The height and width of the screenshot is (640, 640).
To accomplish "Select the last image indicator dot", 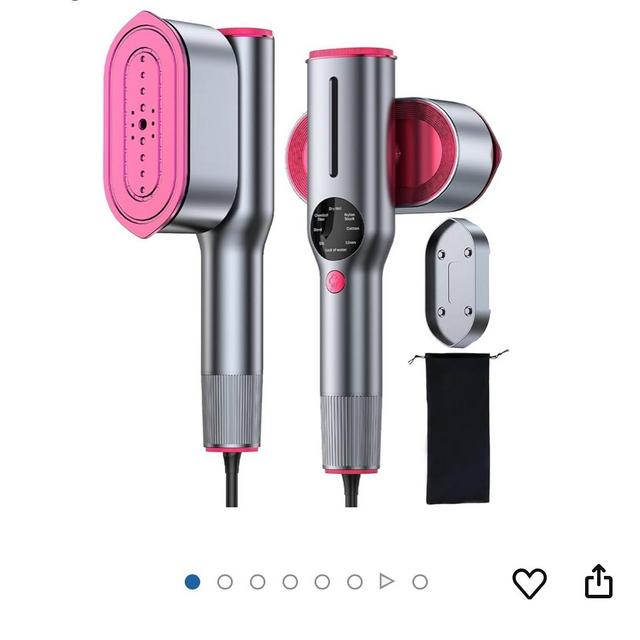I will (x=420, y=581).
